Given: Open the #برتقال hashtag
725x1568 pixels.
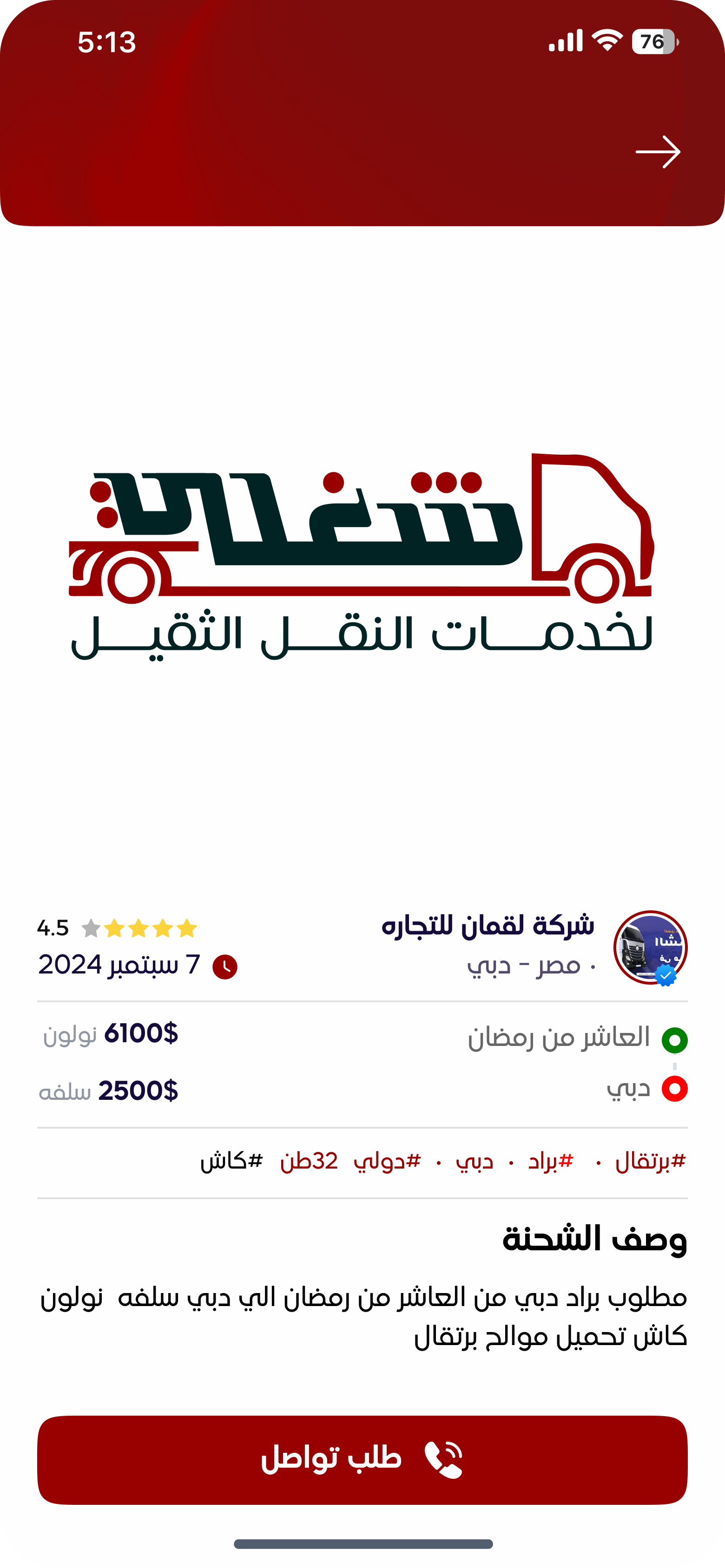Looking at the screenshot, I should (650, 1162).
